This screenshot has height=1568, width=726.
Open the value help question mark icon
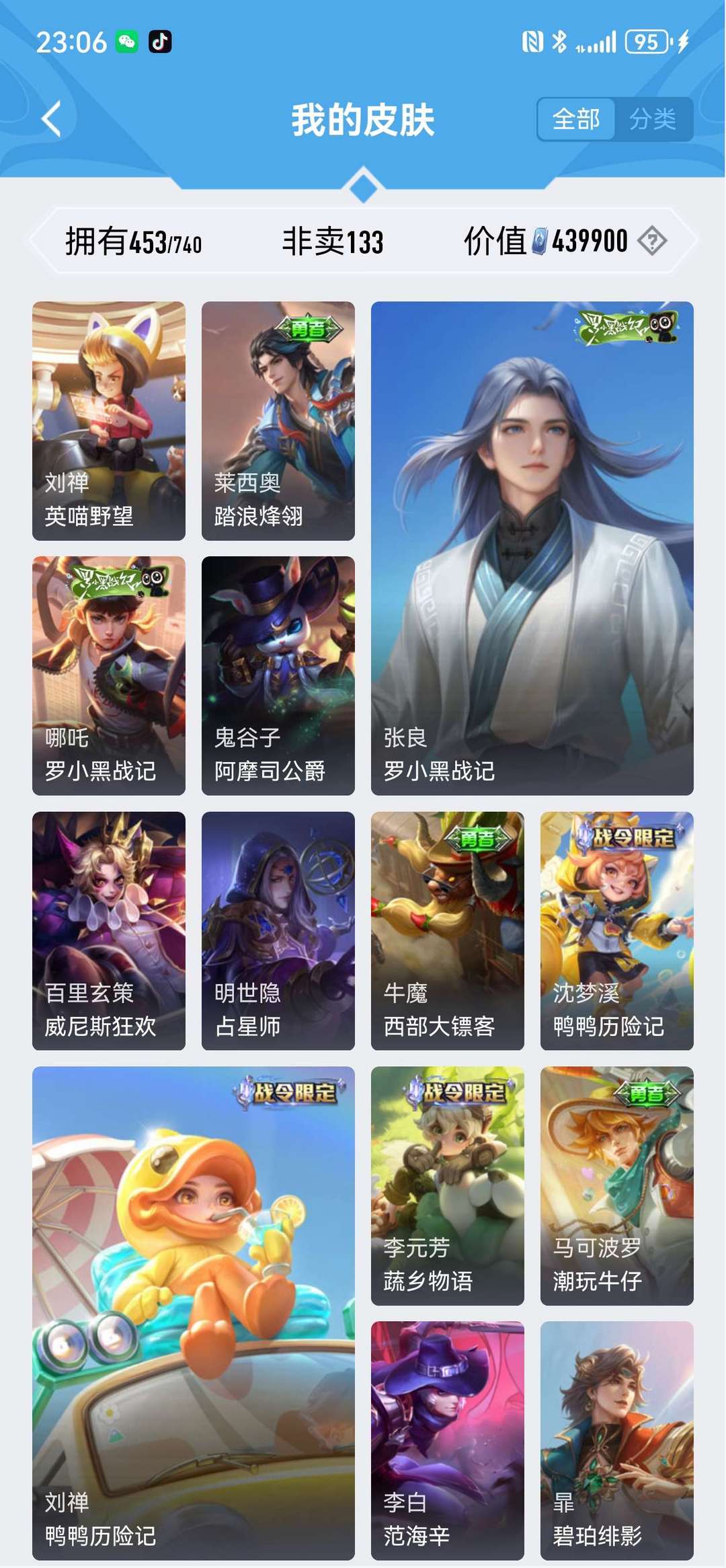[652, 241]
